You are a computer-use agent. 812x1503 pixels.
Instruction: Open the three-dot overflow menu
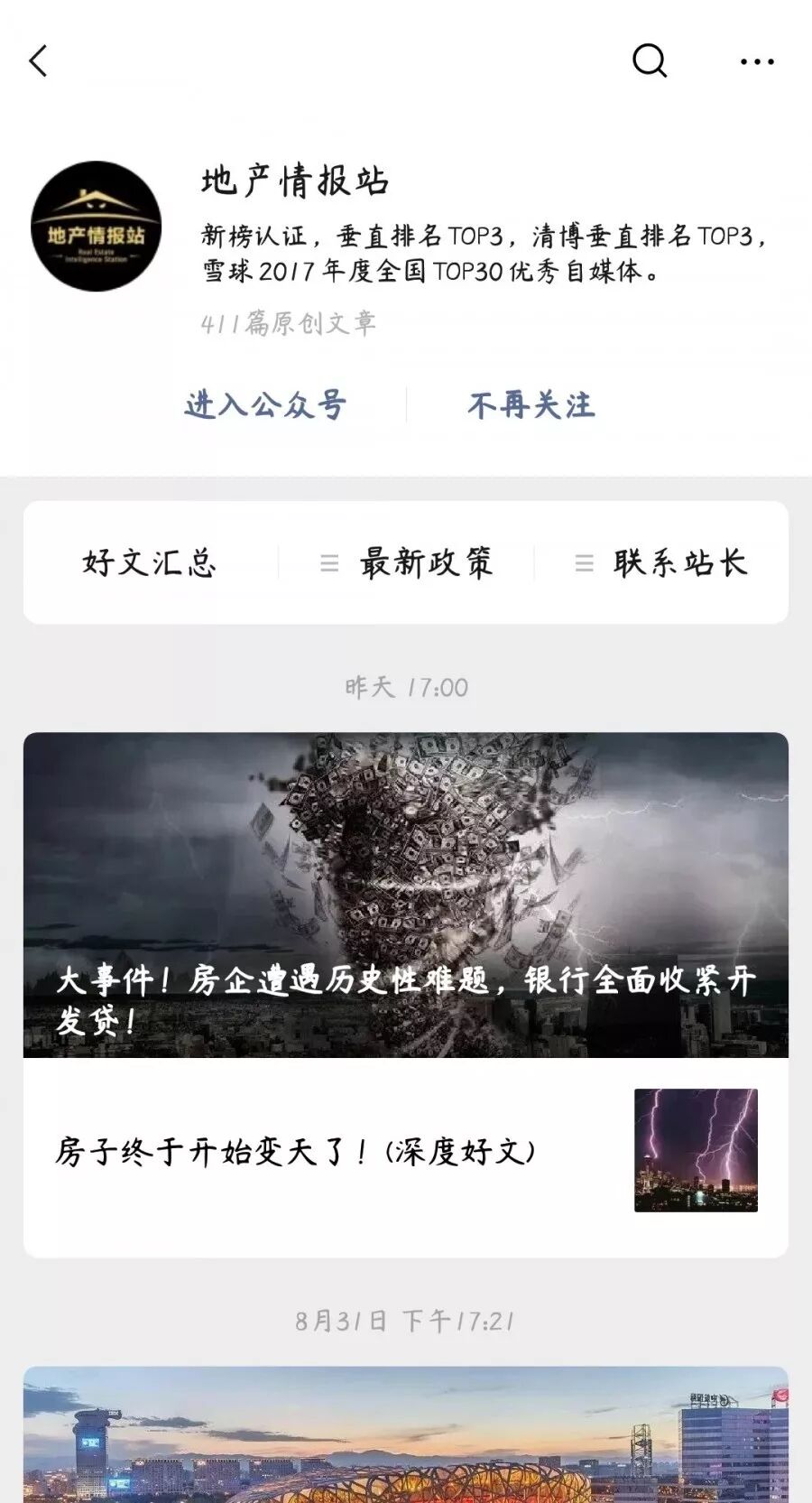click(756, 61)
